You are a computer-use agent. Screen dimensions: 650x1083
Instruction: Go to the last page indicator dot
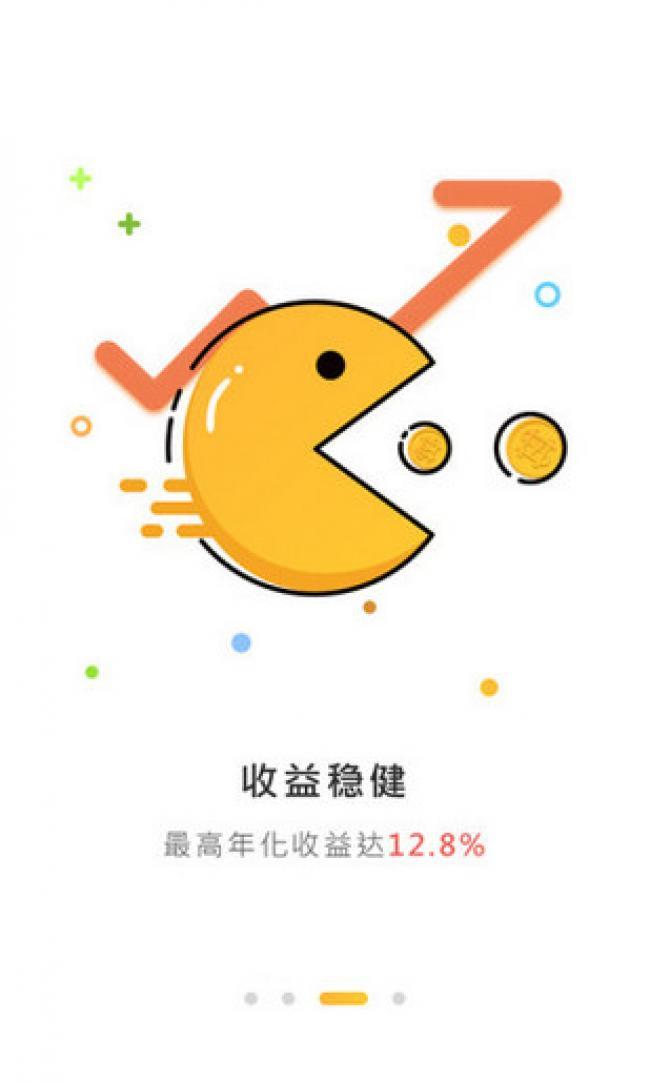(x=398, y=998)
